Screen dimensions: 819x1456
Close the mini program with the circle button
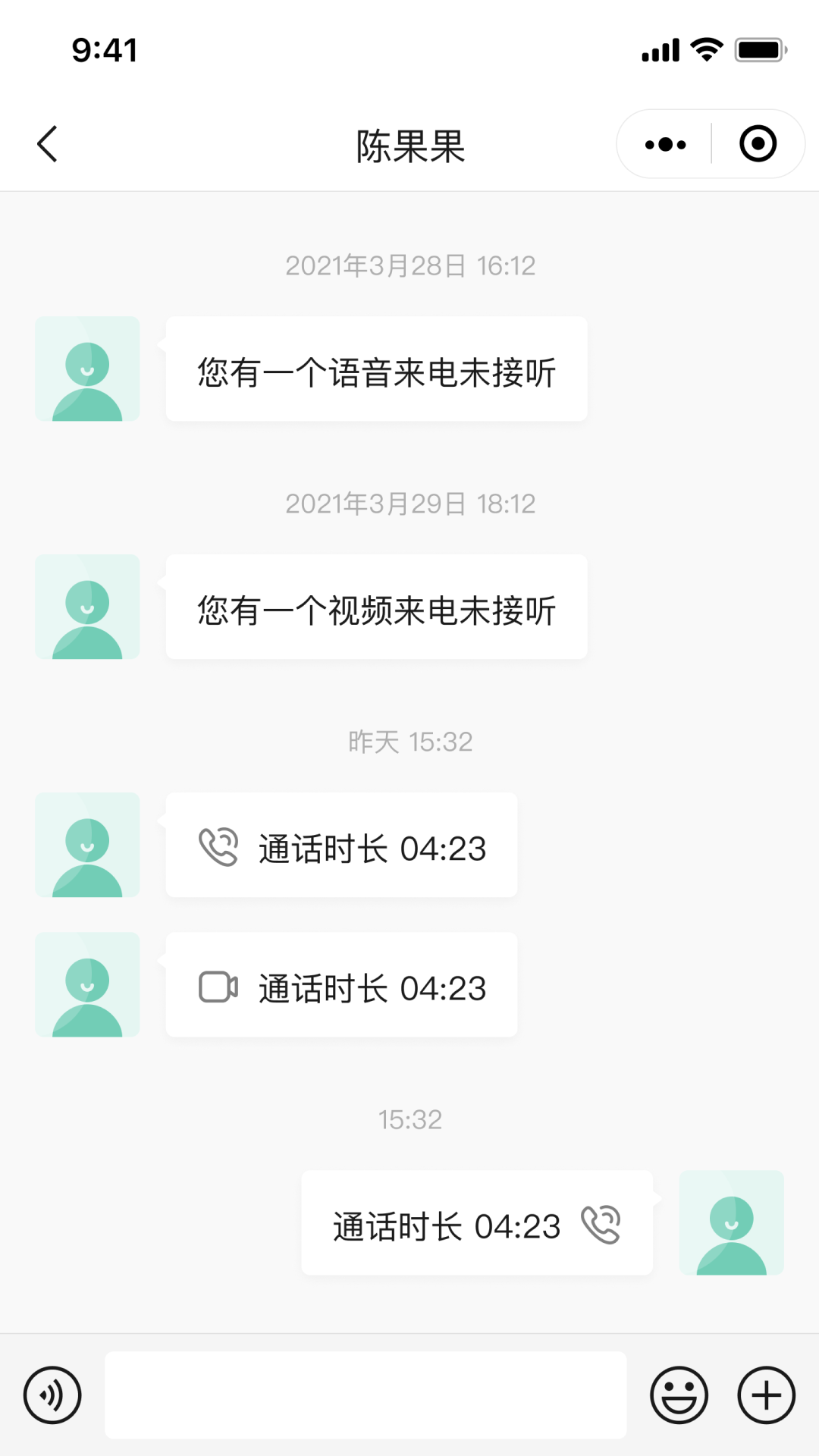[758, 144]
